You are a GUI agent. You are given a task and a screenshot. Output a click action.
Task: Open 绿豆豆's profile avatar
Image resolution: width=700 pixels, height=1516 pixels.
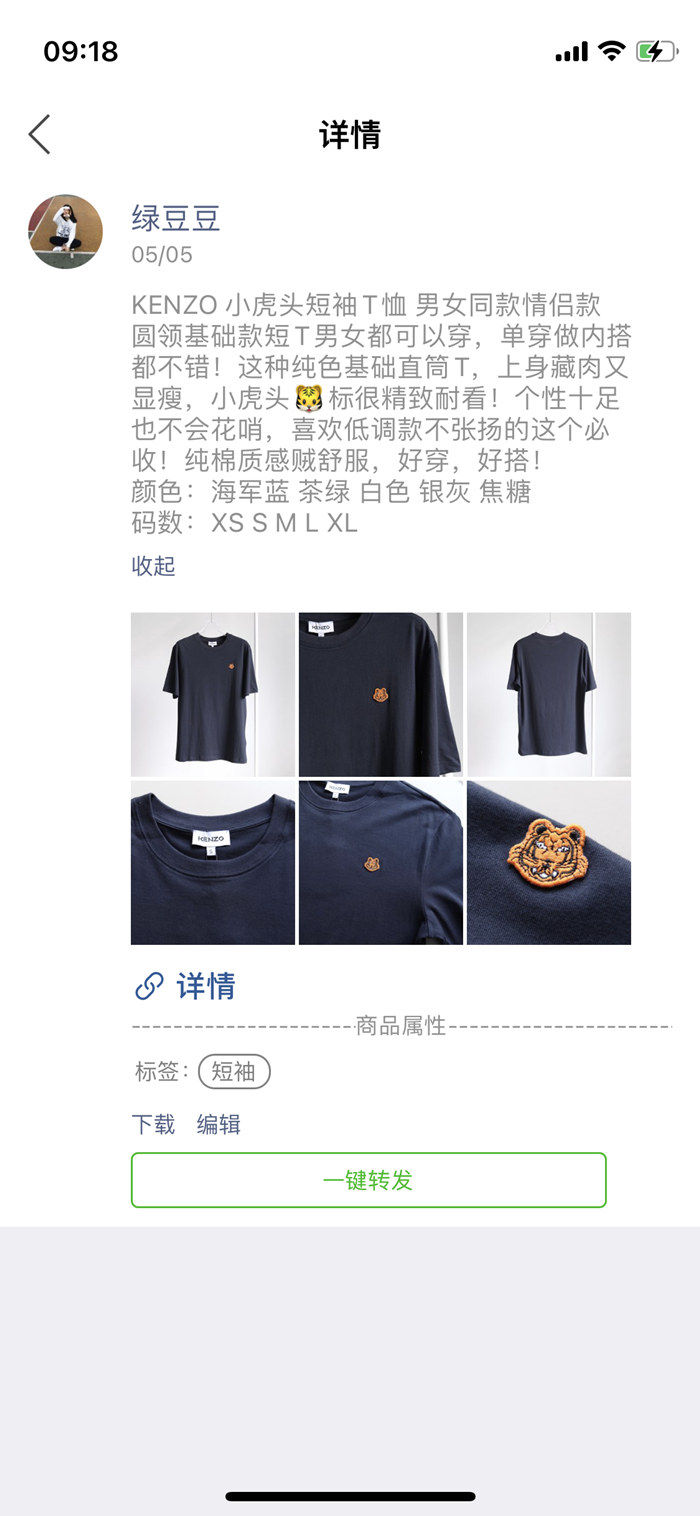pyautogui.click(x=66, y=232)
